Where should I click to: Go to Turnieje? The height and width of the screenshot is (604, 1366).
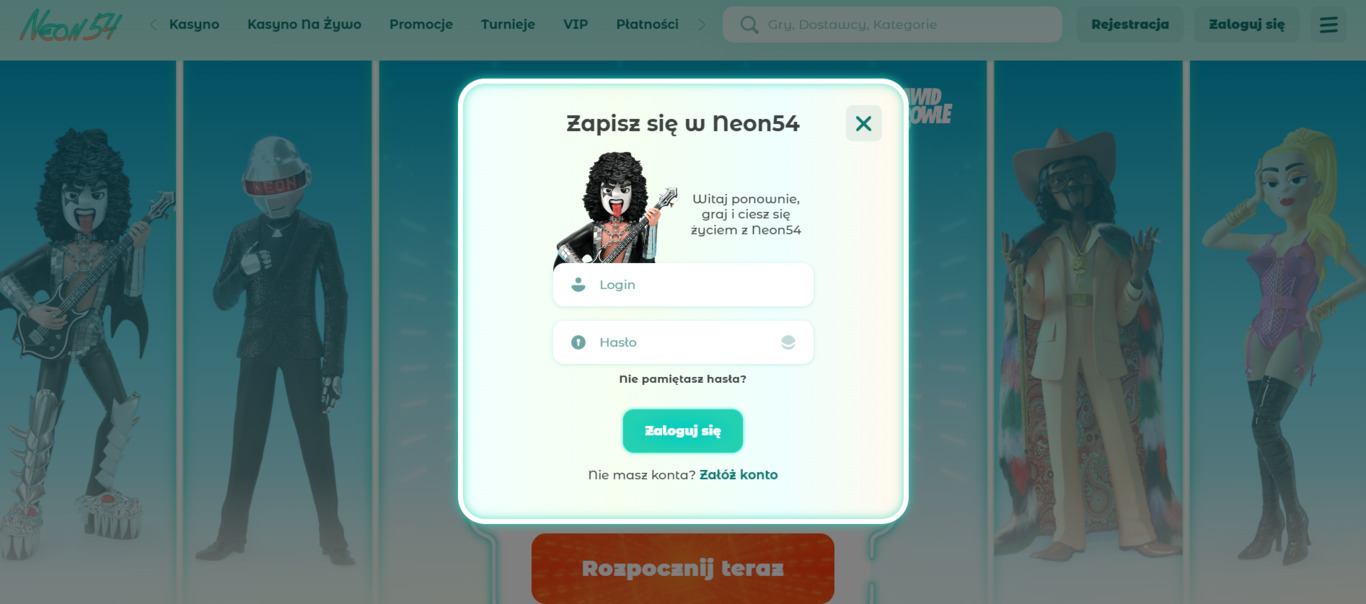click(x=507, y=24)
